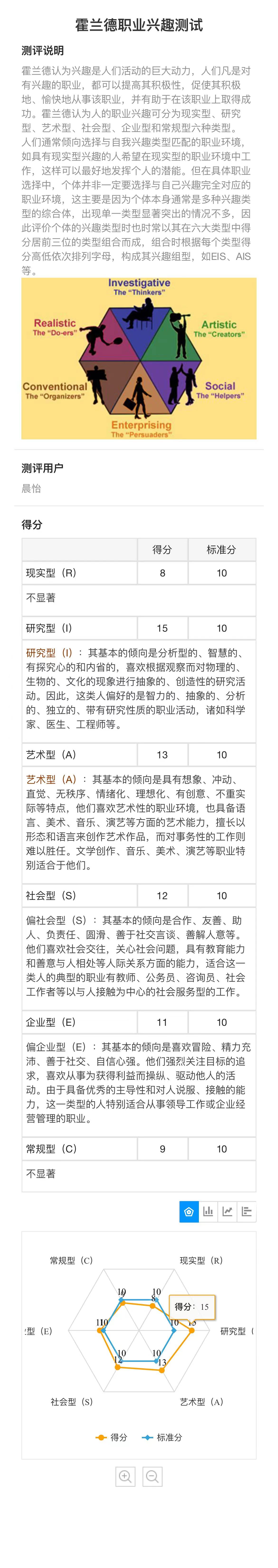
Task: Toggle the 得分 series in legend
Action: click(x=112, y=1437)
